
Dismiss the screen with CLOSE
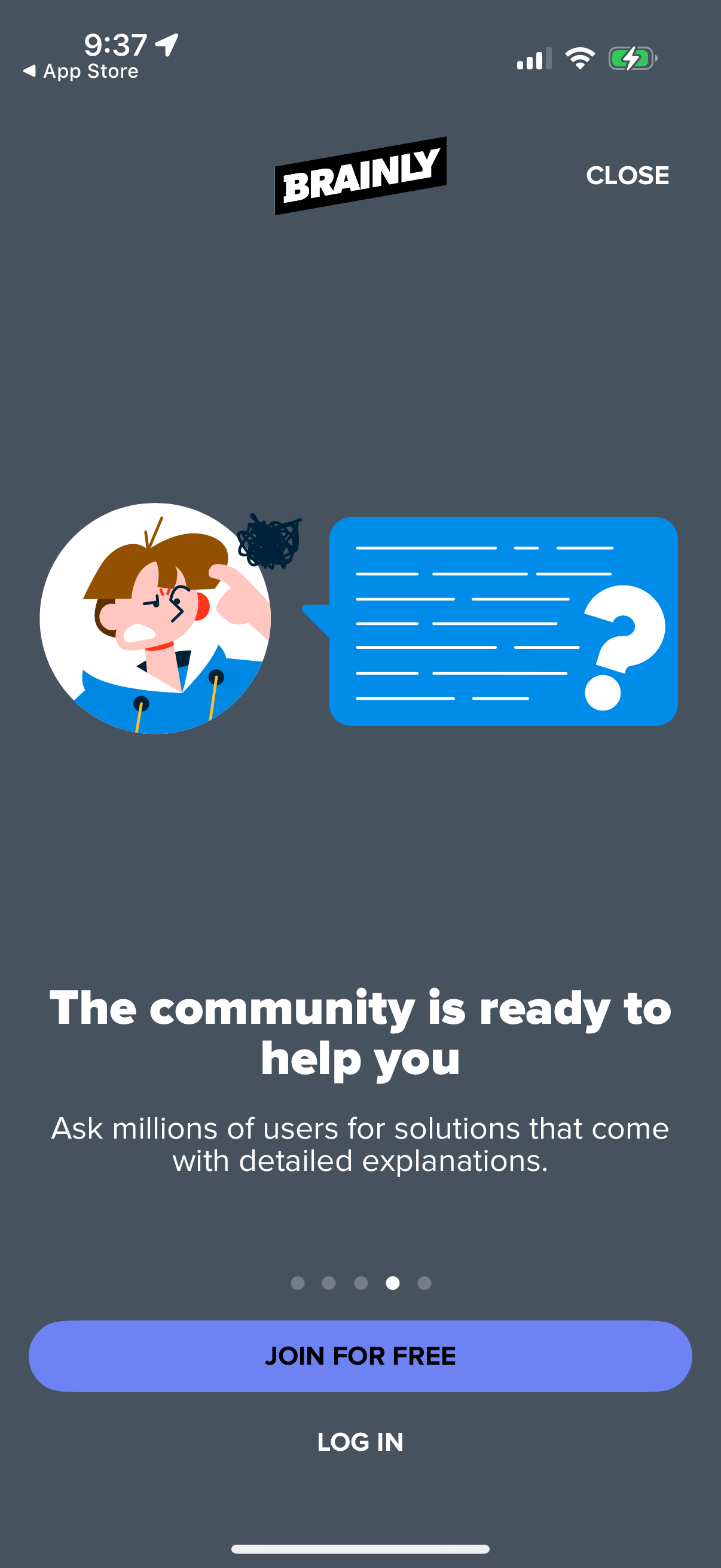tap(628, 175)
